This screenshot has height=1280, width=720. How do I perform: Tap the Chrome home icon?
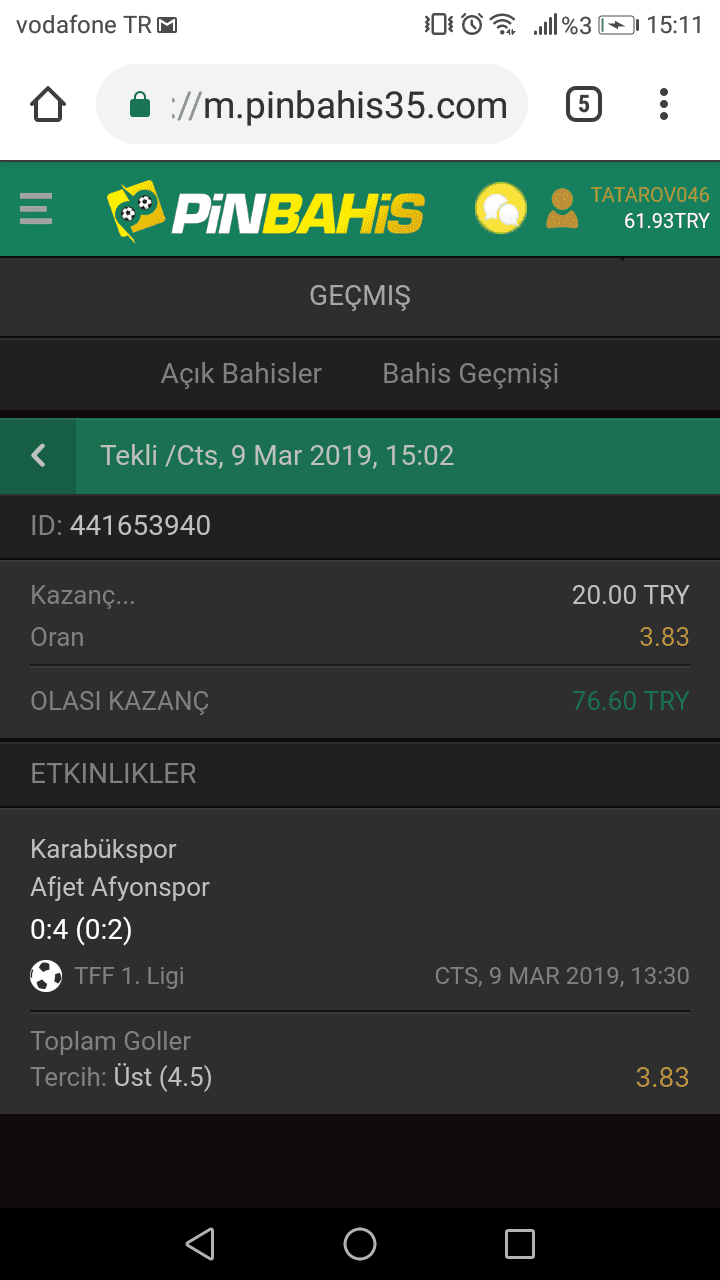click(48, 105)
